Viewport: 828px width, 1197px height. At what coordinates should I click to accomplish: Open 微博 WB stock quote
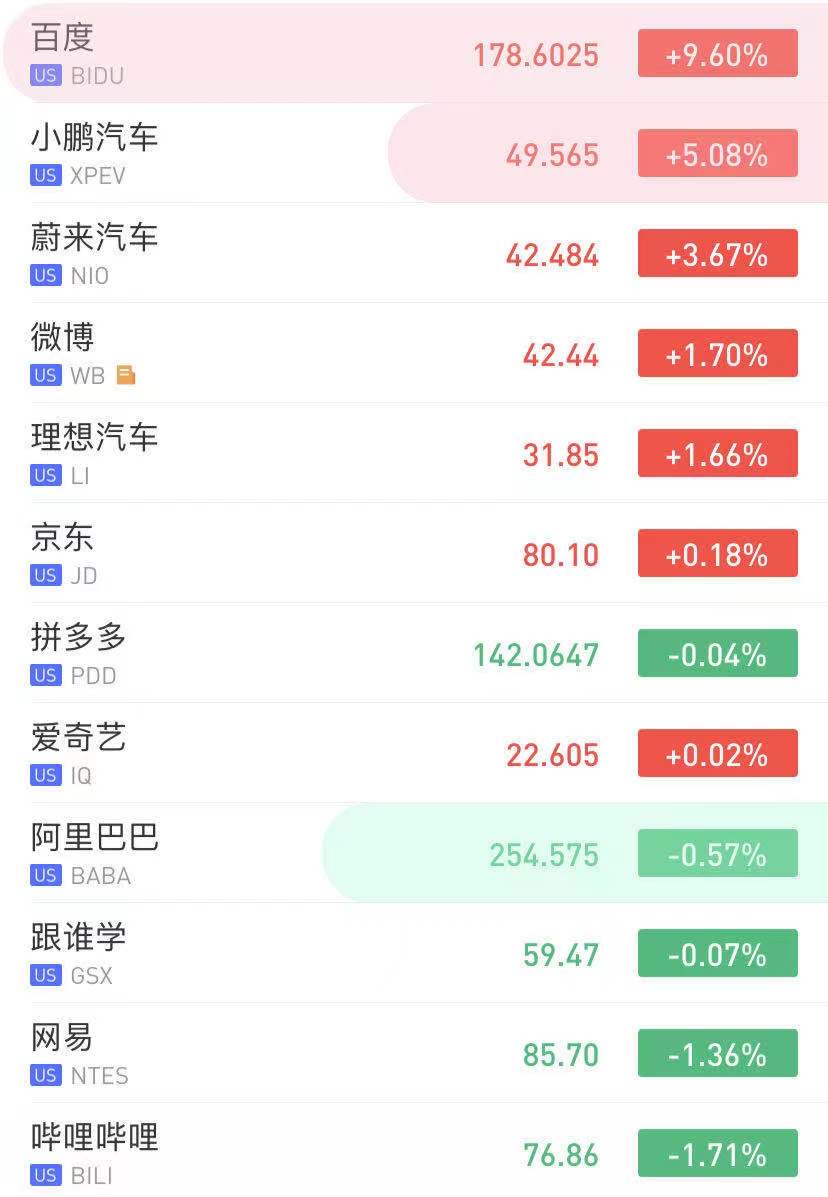coord(300,354)
